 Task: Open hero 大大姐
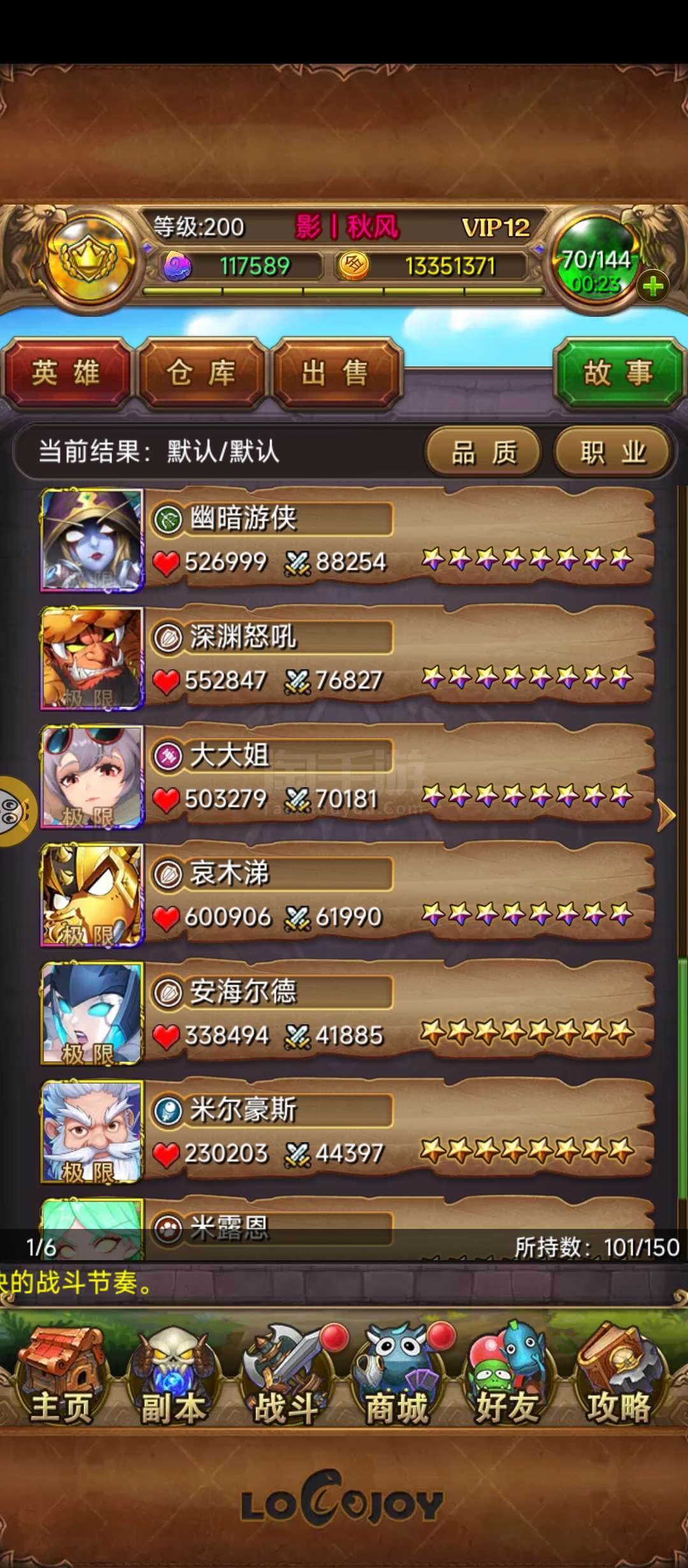click(x=347, y=776)
